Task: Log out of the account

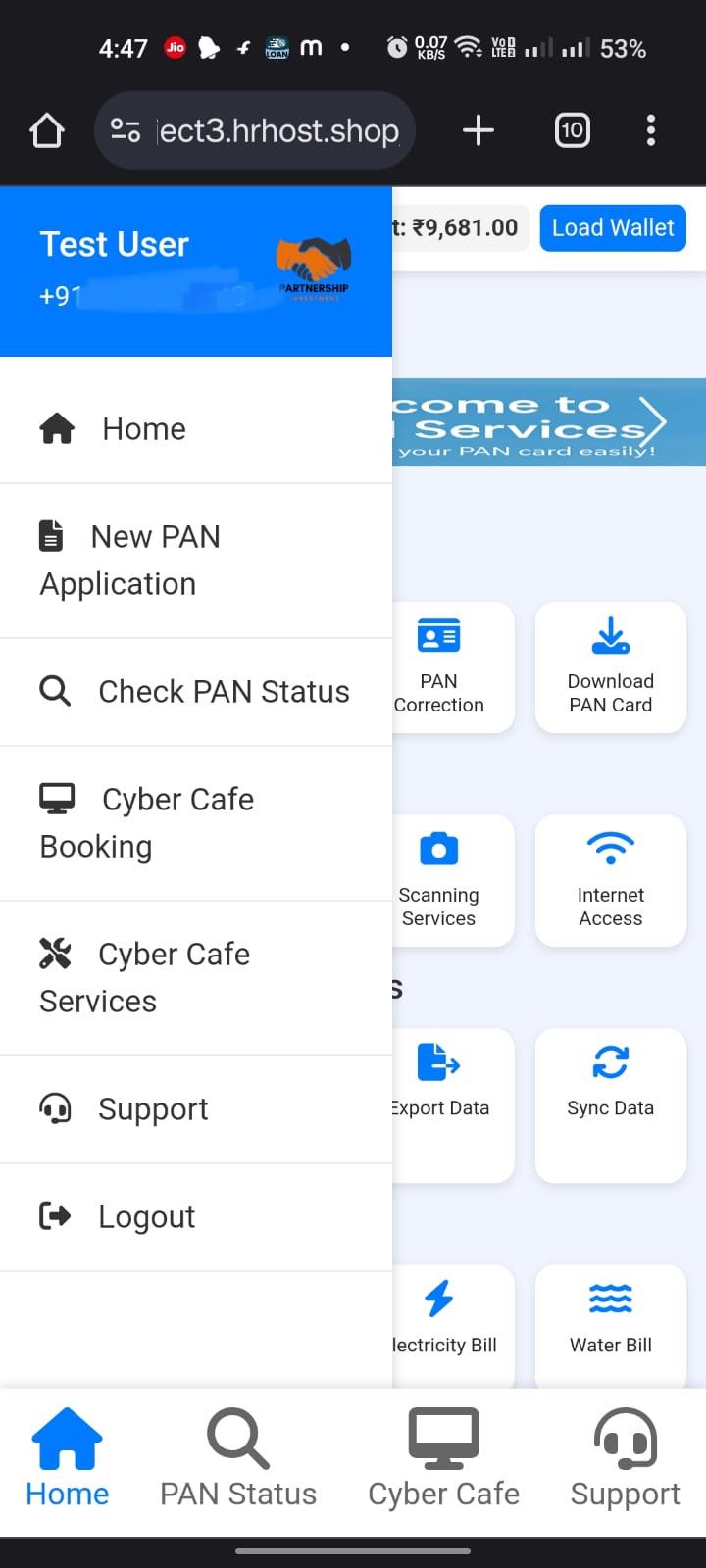Action: pos(147,1217)
